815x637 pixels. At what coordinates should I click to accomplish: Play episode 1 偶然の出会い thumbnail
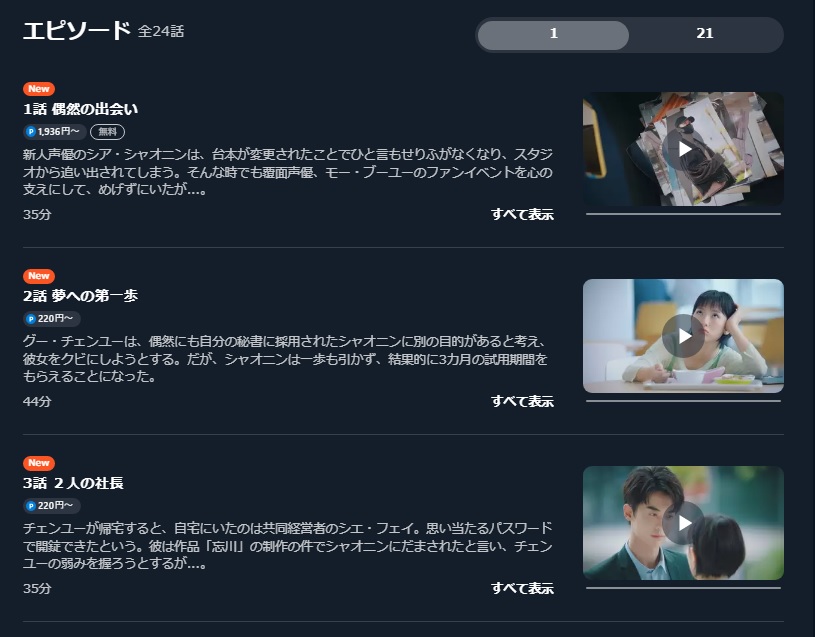[683, 149]
